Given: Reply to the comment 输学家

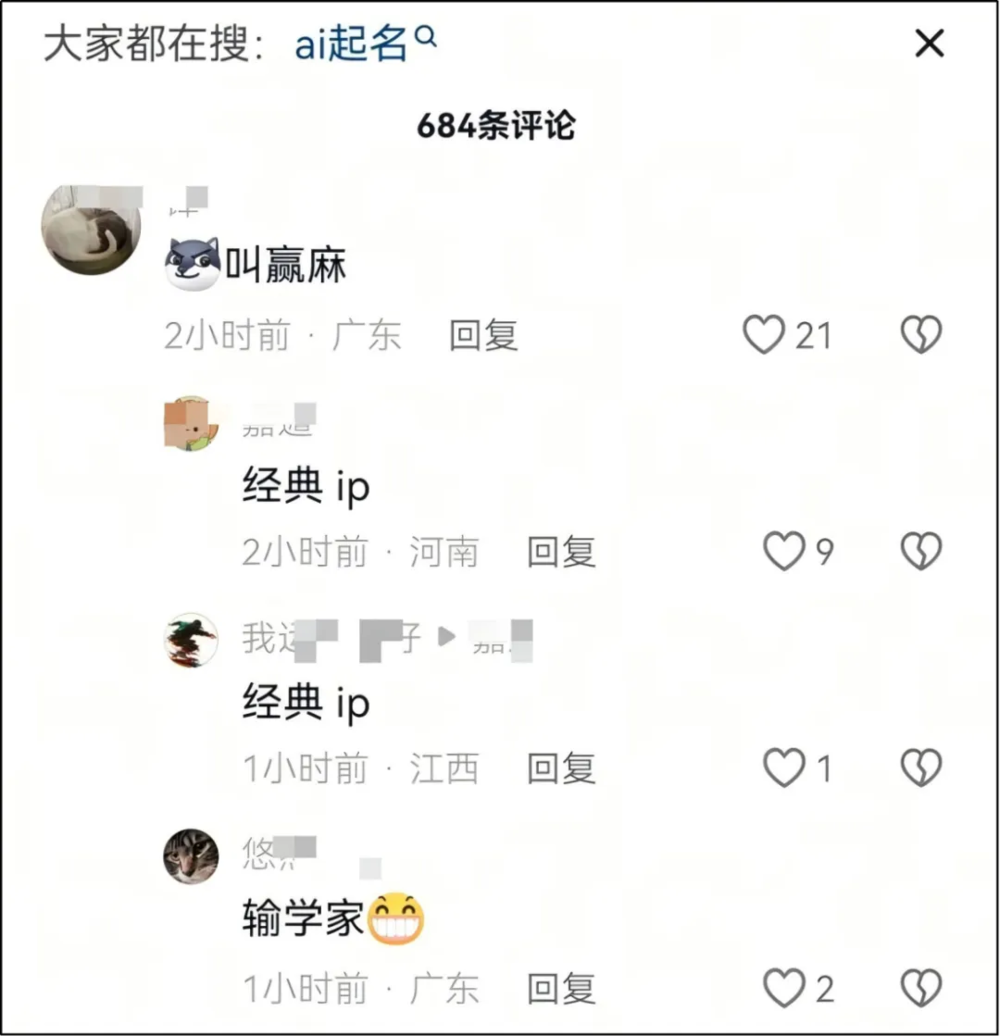Looking at the screenshot, I should (x=561, y=988).
